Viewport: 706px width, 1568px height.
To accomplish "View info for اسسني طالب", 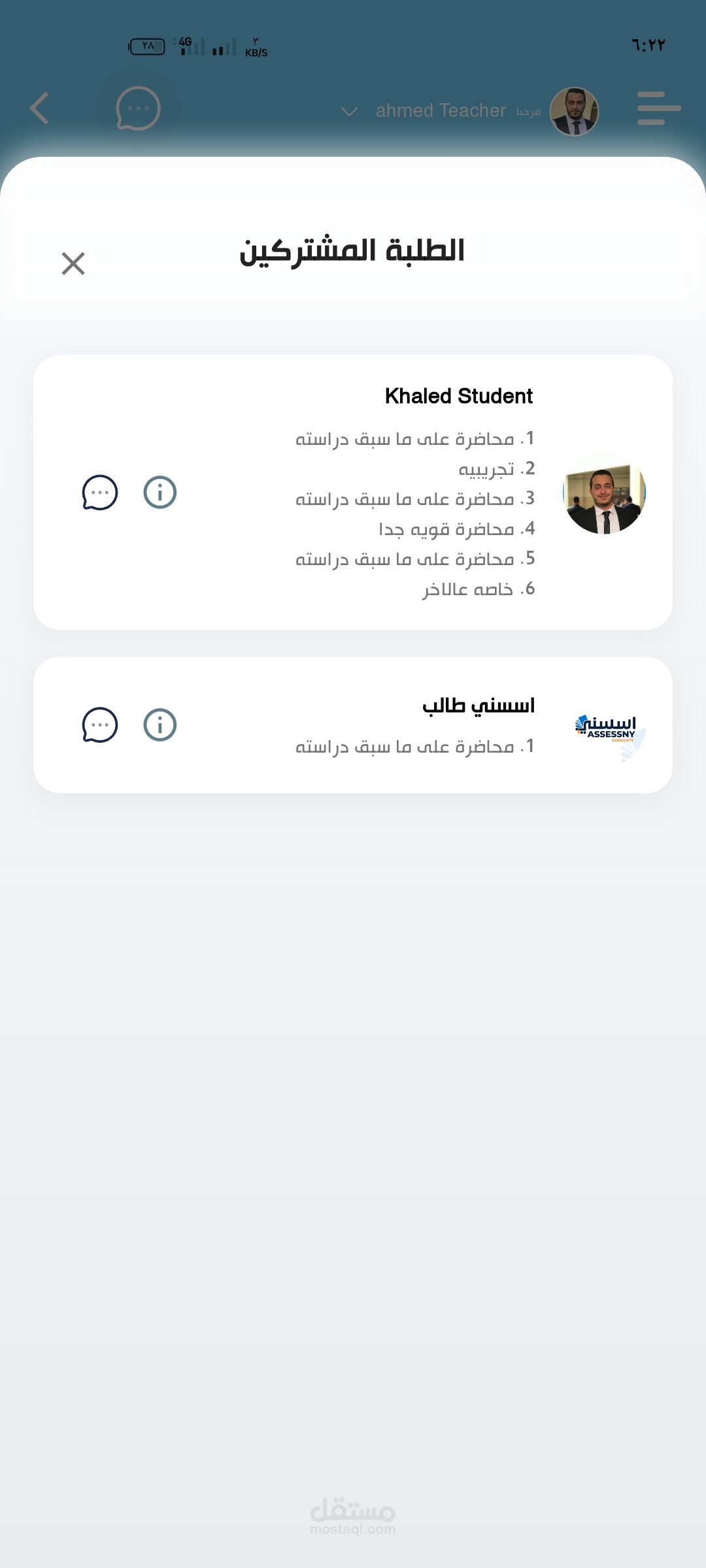I will pyautogui.click(x=160, y=725).
